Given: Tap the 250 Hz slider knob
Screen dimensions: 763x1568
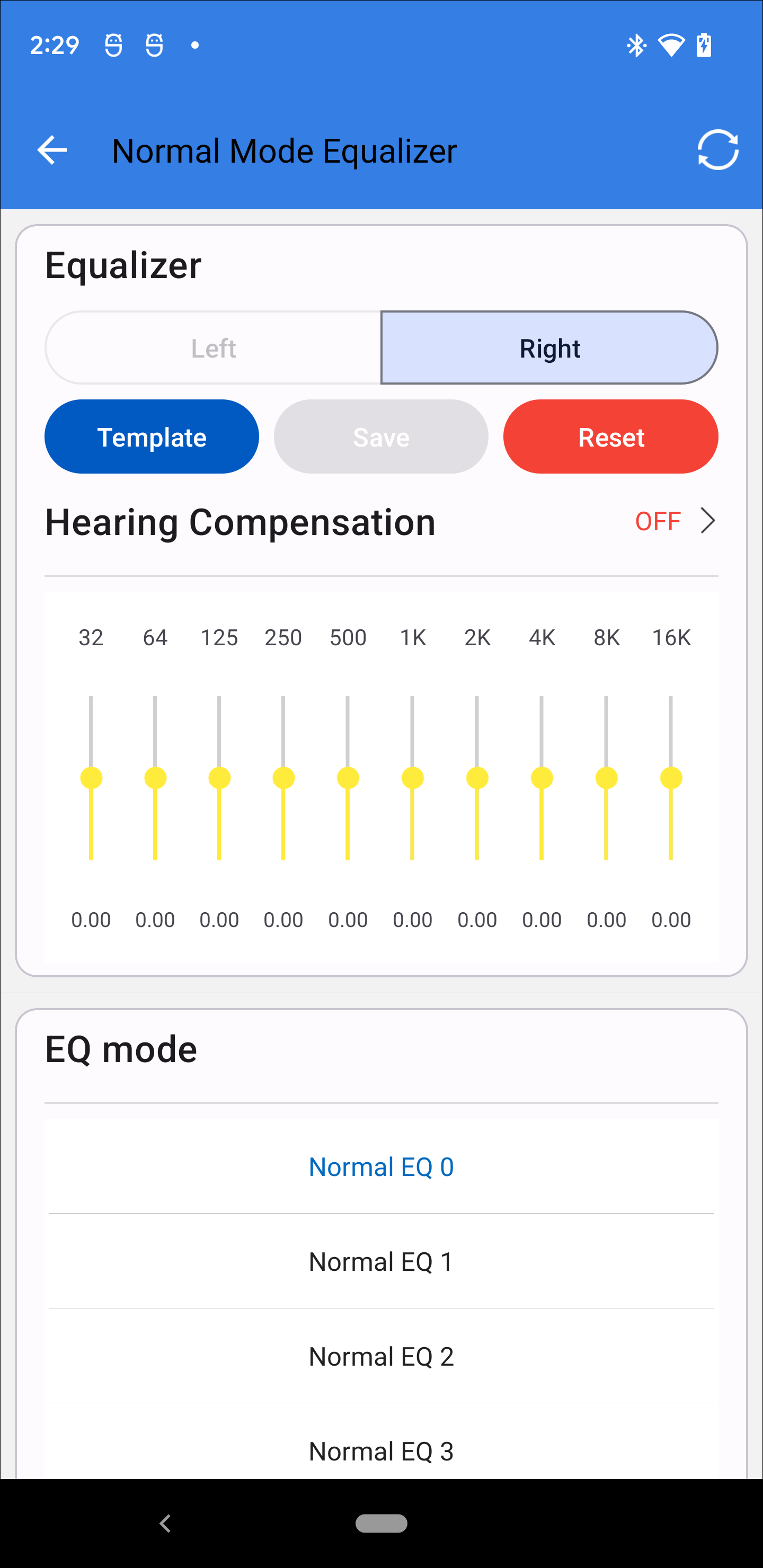Looking at the screenshot, I should (x=284, y=778).
